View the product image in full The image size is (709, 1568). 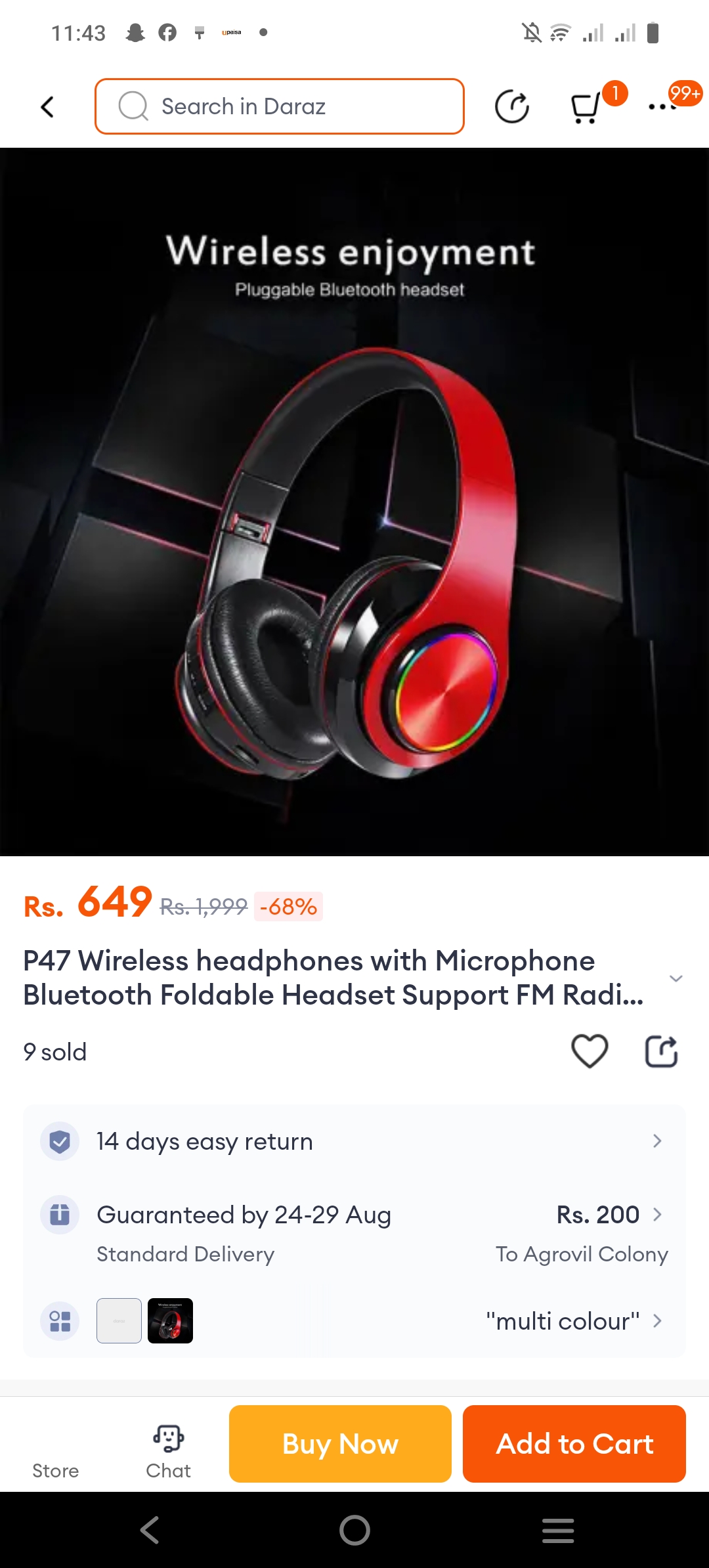354,502
